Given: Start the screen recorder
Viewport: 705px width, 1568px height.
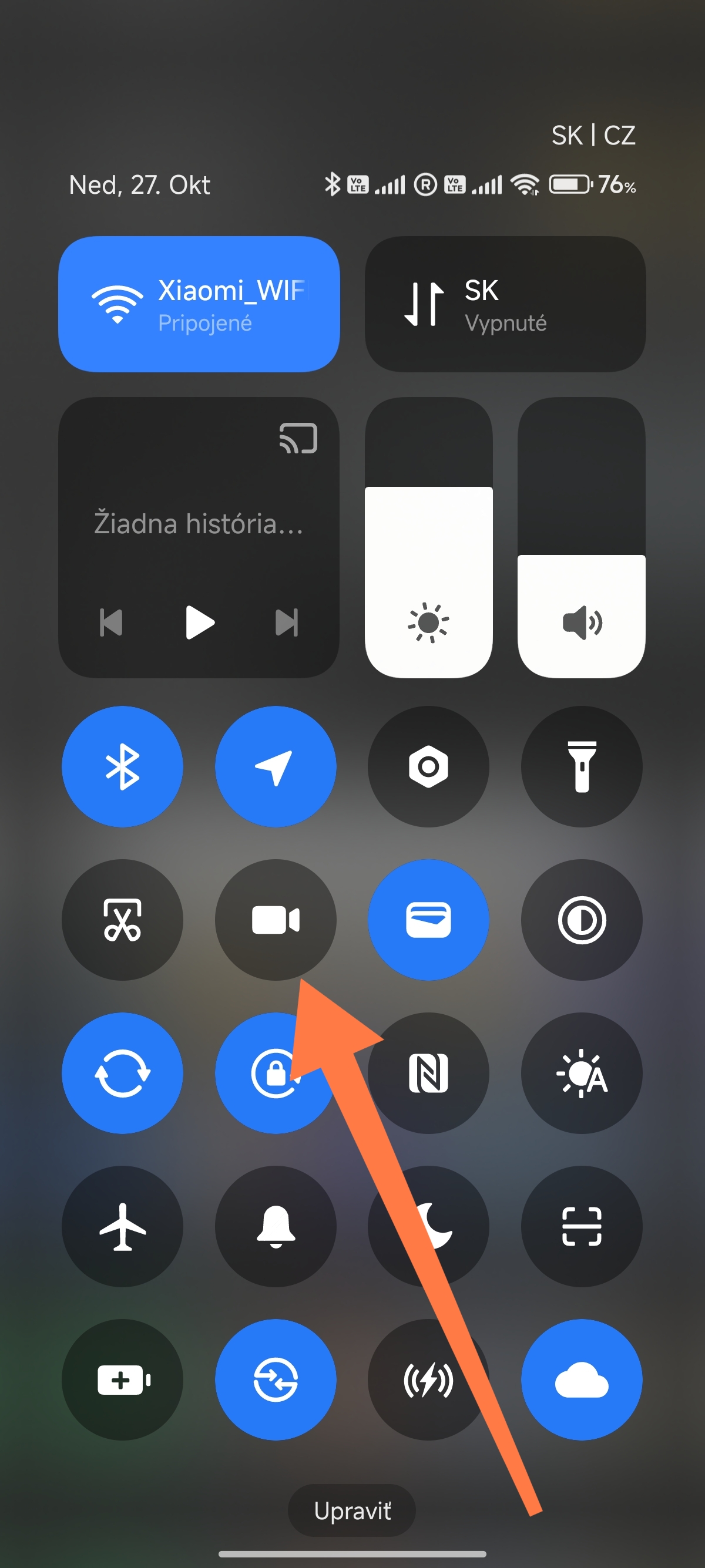Looking at the screenshot, I should [276, 920].
